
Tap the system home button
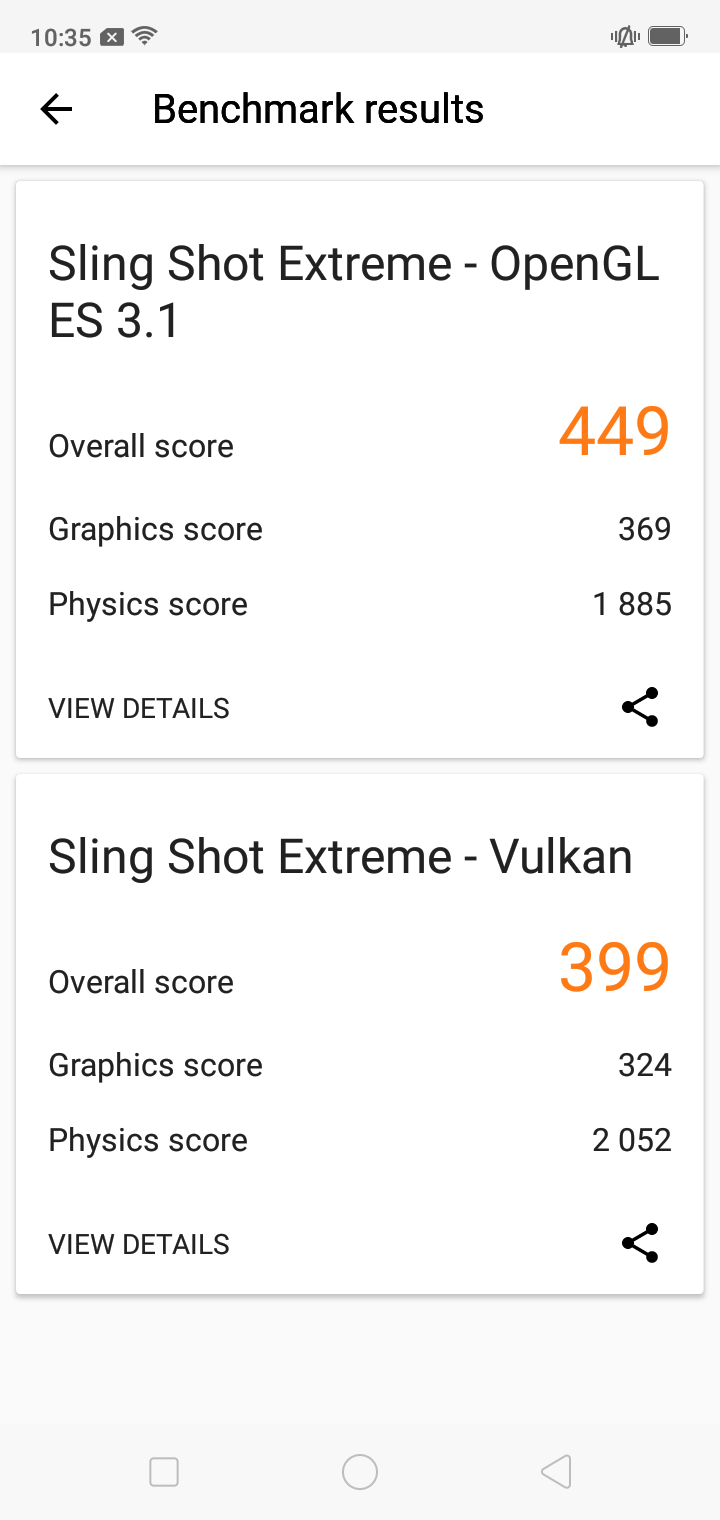[360, 1472]
